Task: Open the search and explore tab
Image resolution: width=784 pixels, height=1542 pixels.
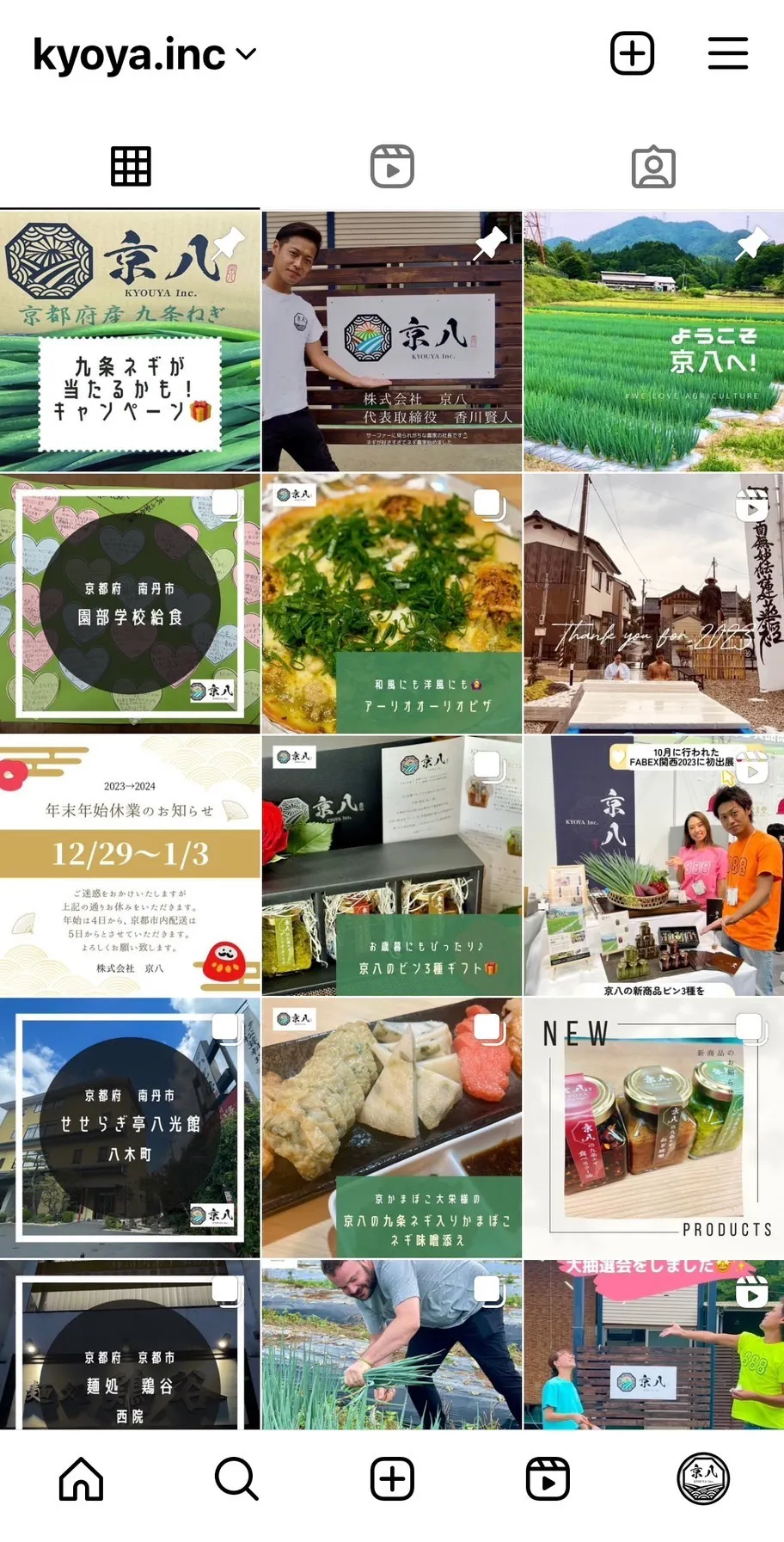Action: 236,1478
